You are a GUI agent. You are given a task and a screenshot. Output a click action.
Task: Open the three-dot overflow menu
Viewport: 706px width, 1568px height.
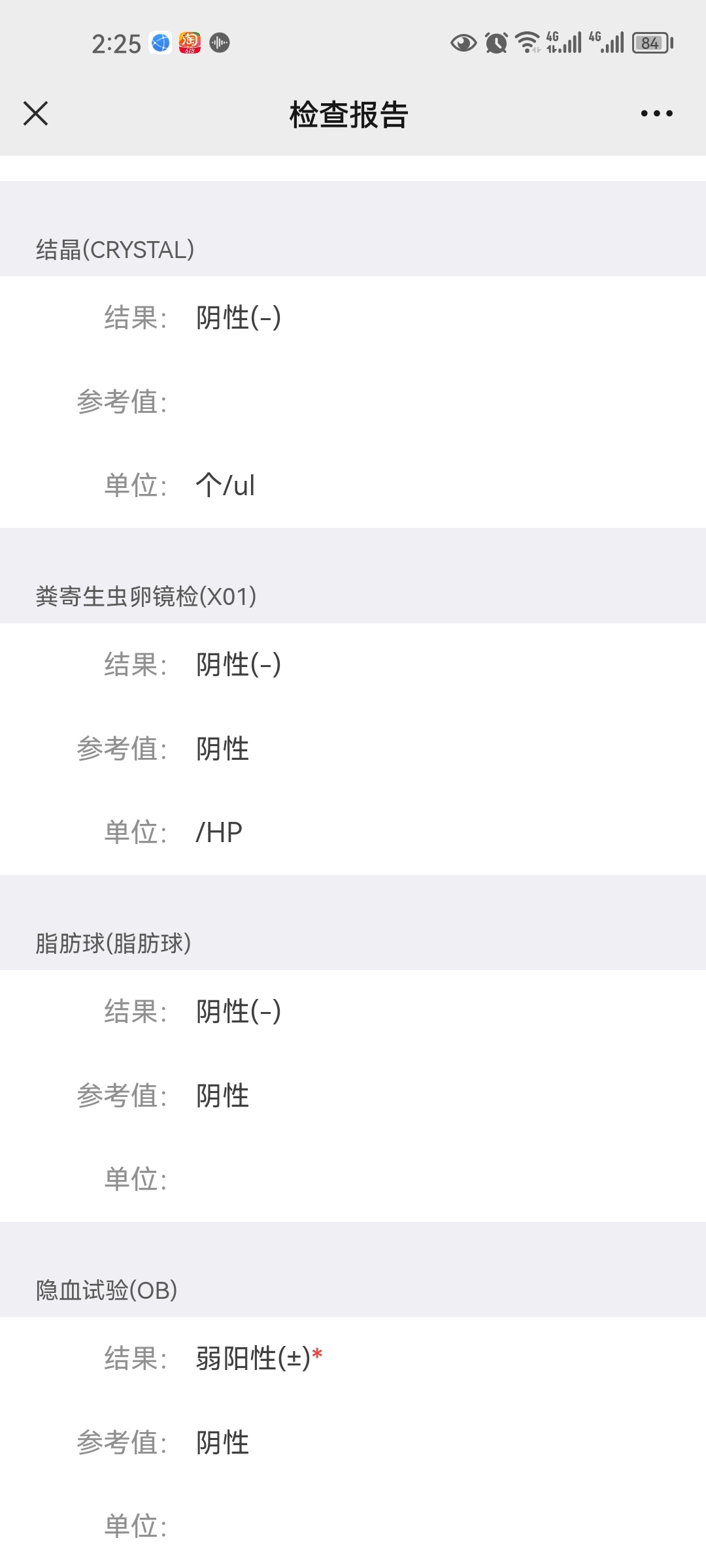click(x=656, y=114)
